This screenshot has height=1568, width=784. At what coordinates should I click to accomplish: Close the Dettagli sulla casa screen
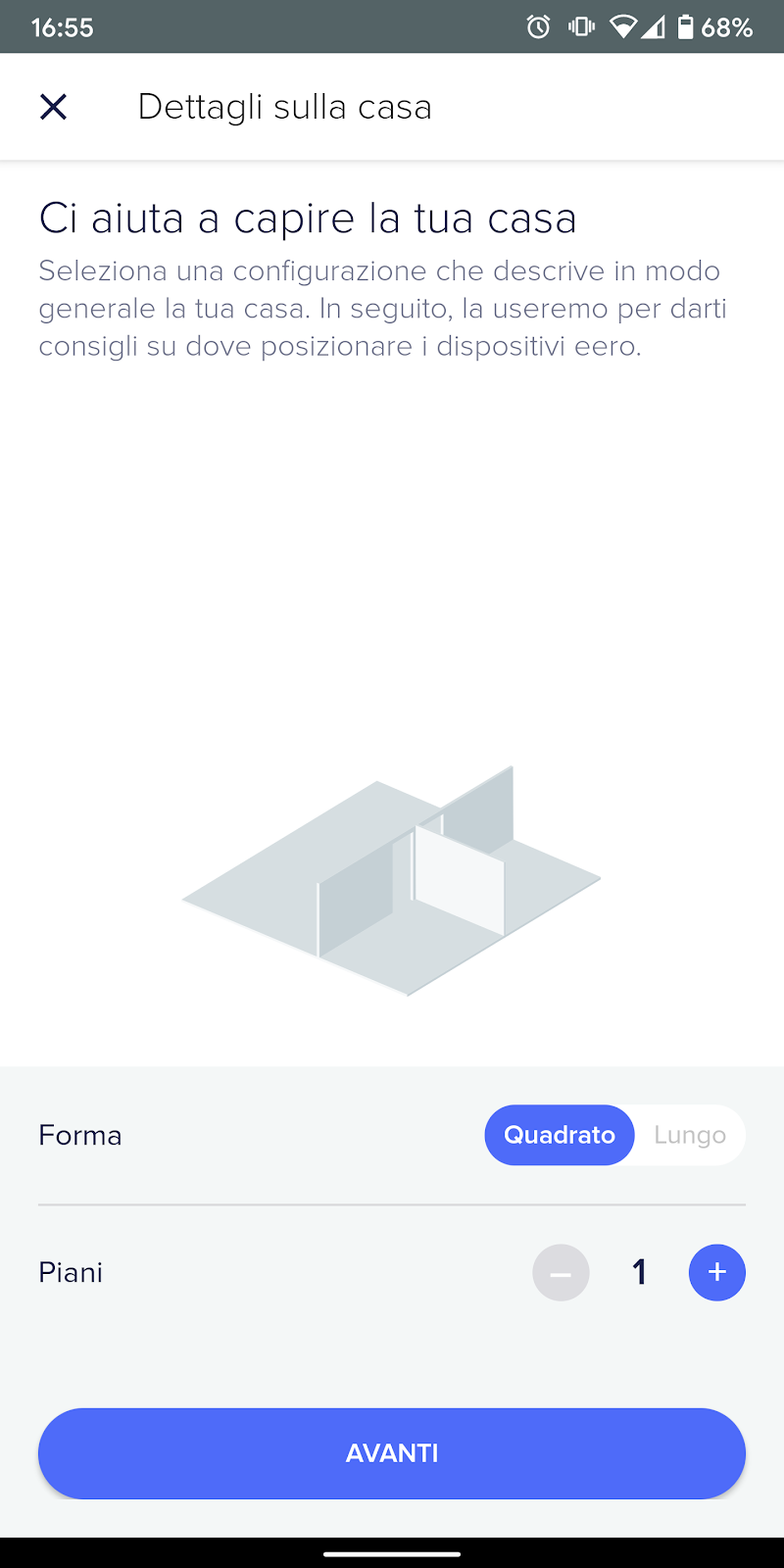(x=54, y=106)
